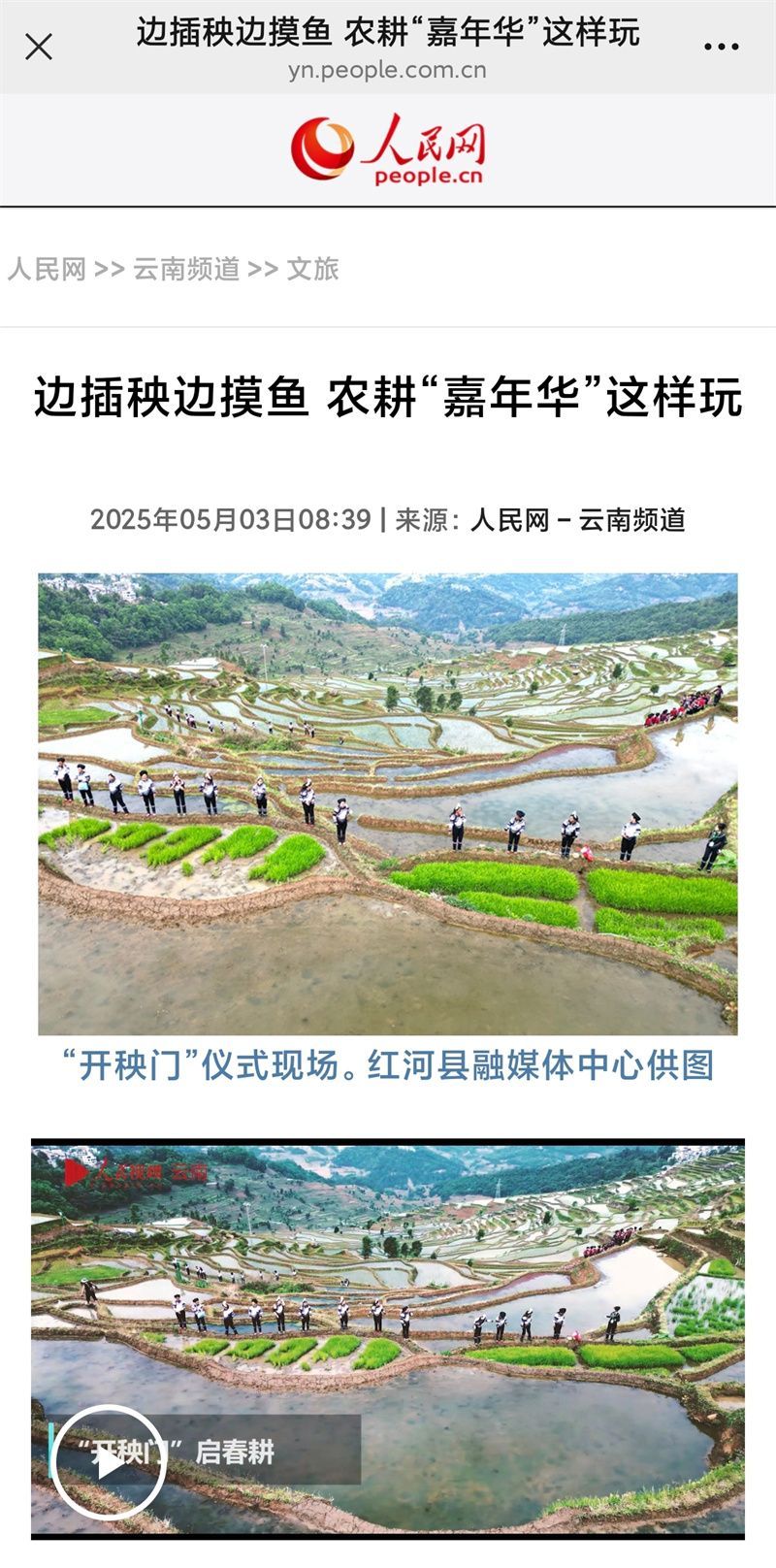Play the "开秧门"启春耕 video
Image resolution: width=776 pixels, height=1568 pixels.
109,1461
